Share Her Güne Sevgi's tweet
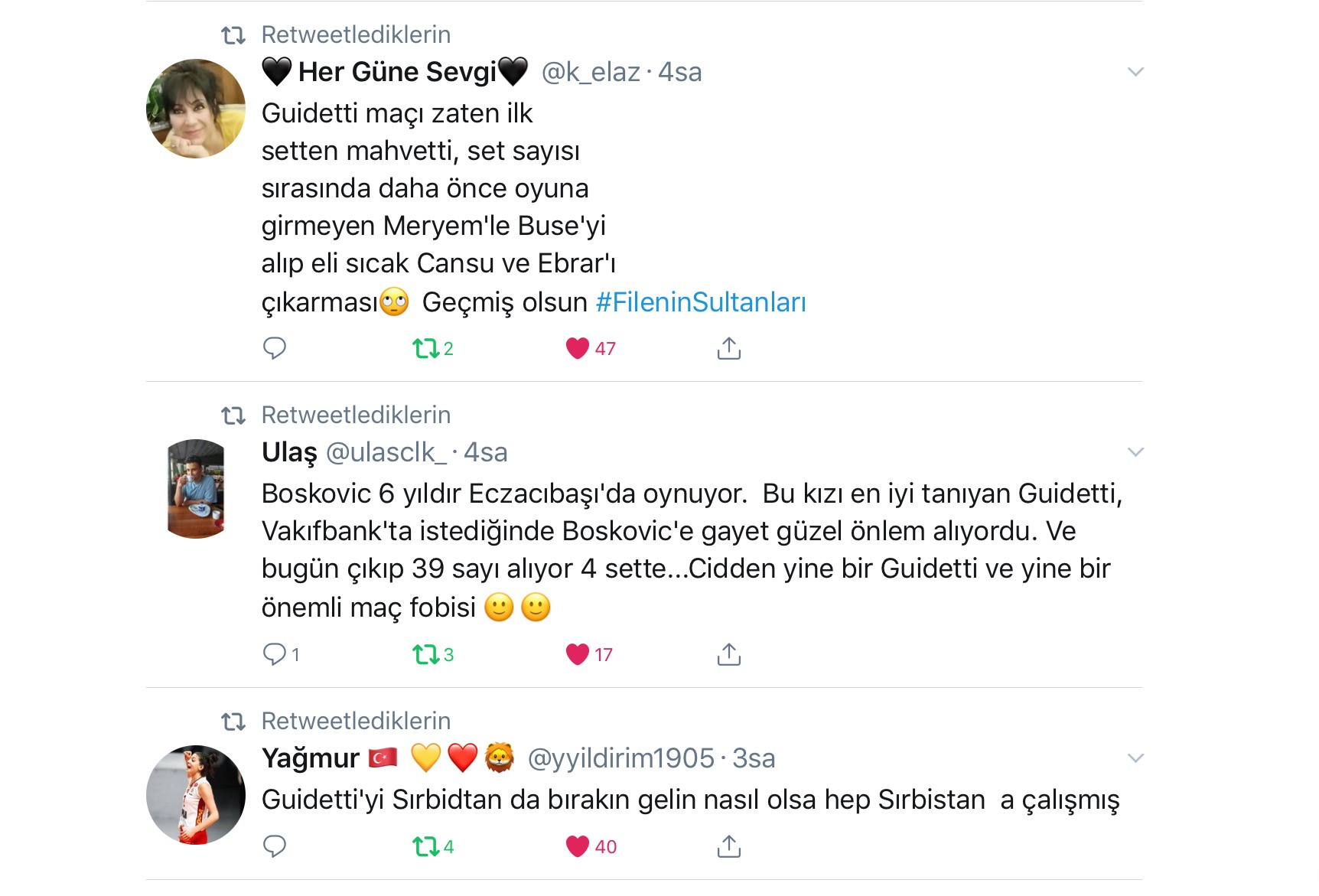 728,349
